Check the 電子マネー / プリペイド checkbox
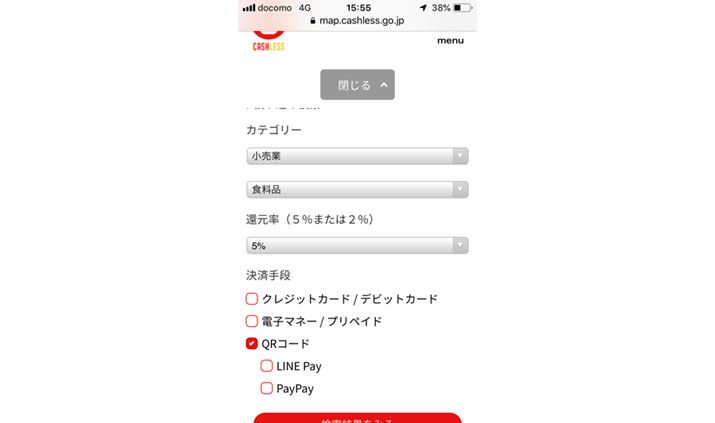This screenshot has width=715, height=423. tap(252, 321)
